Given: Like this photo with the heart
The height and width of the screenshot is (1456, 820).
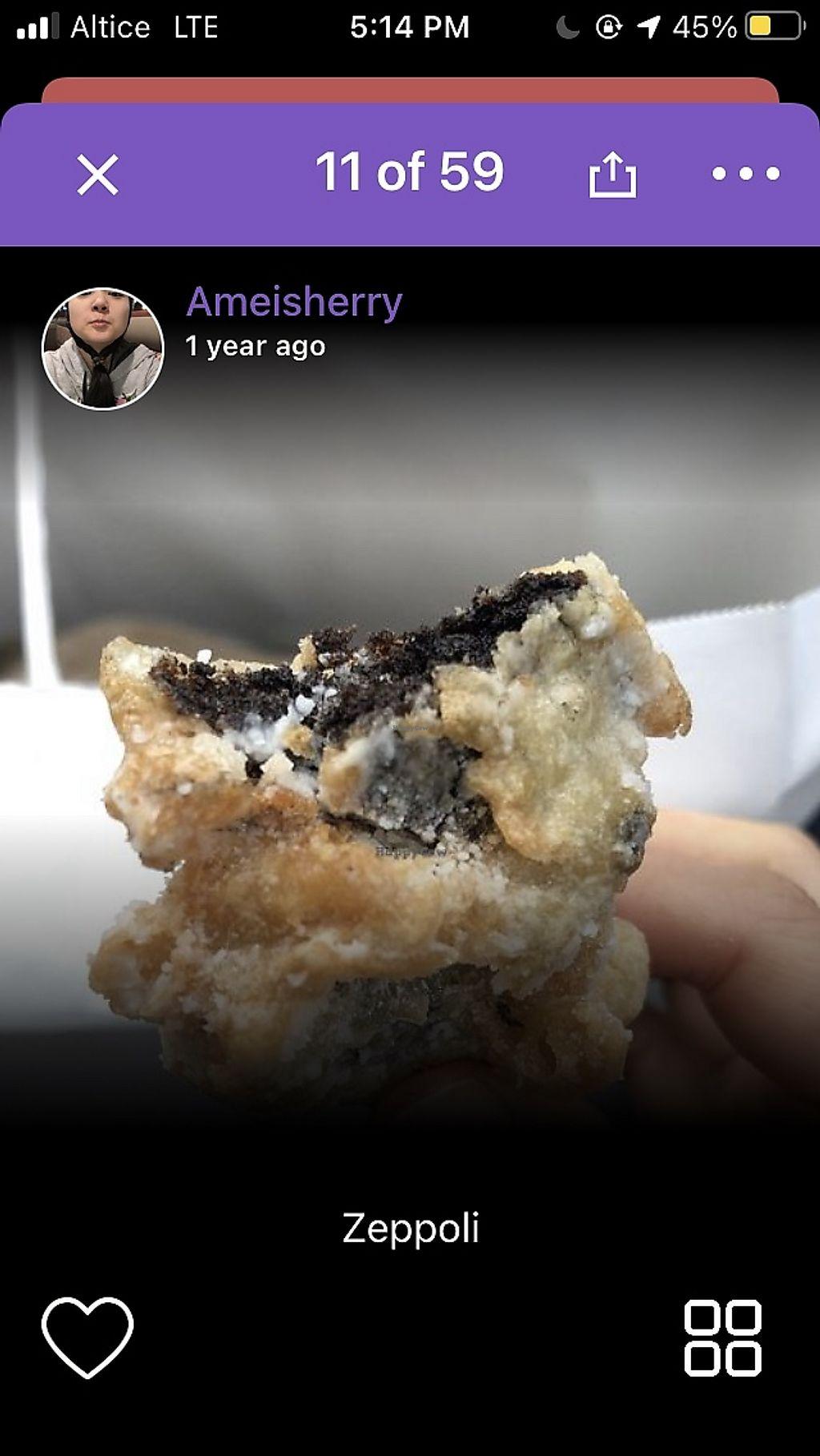Looking at the screenshot, I should [x=87, y=1337].
